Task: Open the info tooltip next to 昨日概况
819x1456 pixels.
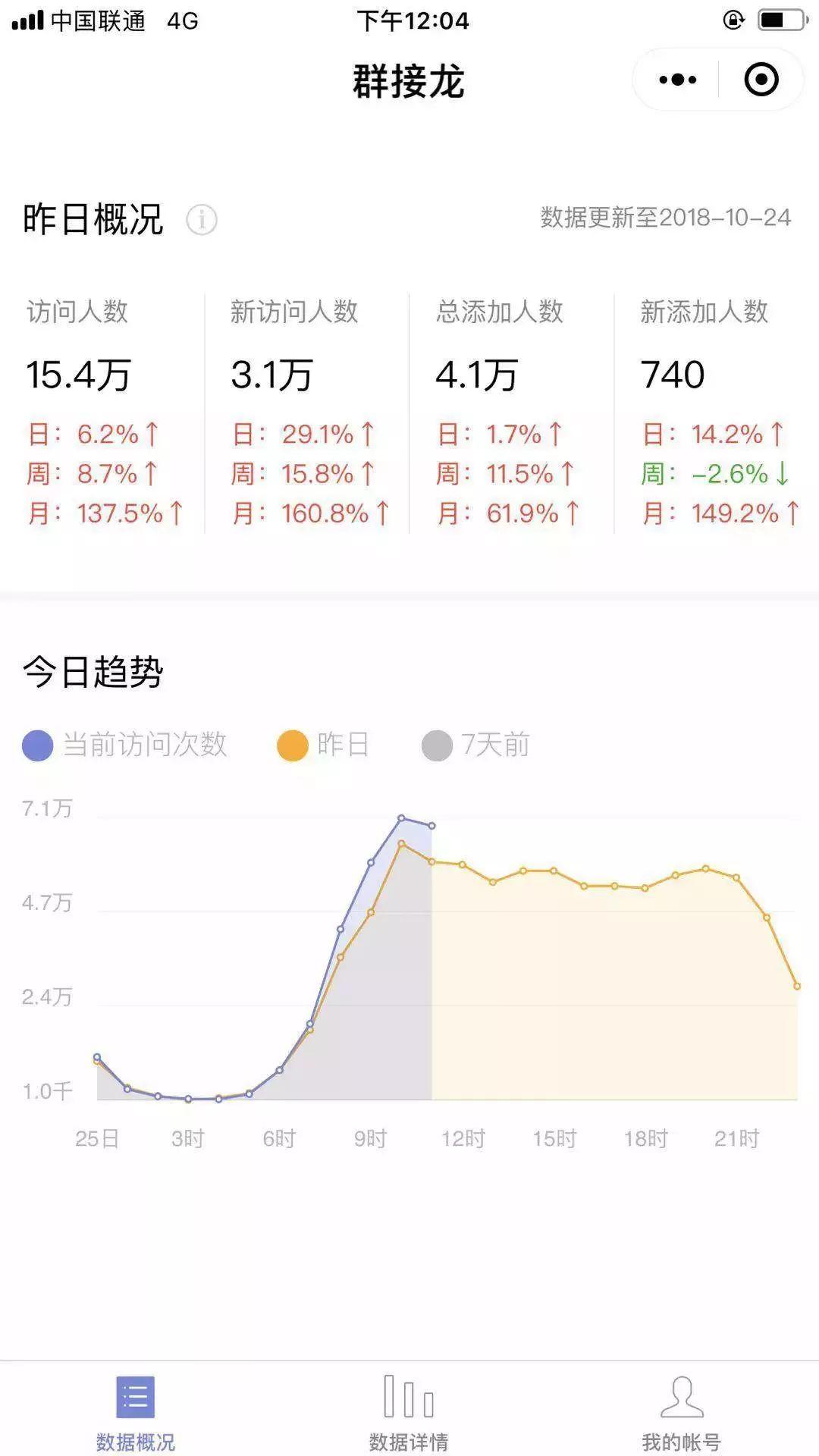Action: coord(200,221)
